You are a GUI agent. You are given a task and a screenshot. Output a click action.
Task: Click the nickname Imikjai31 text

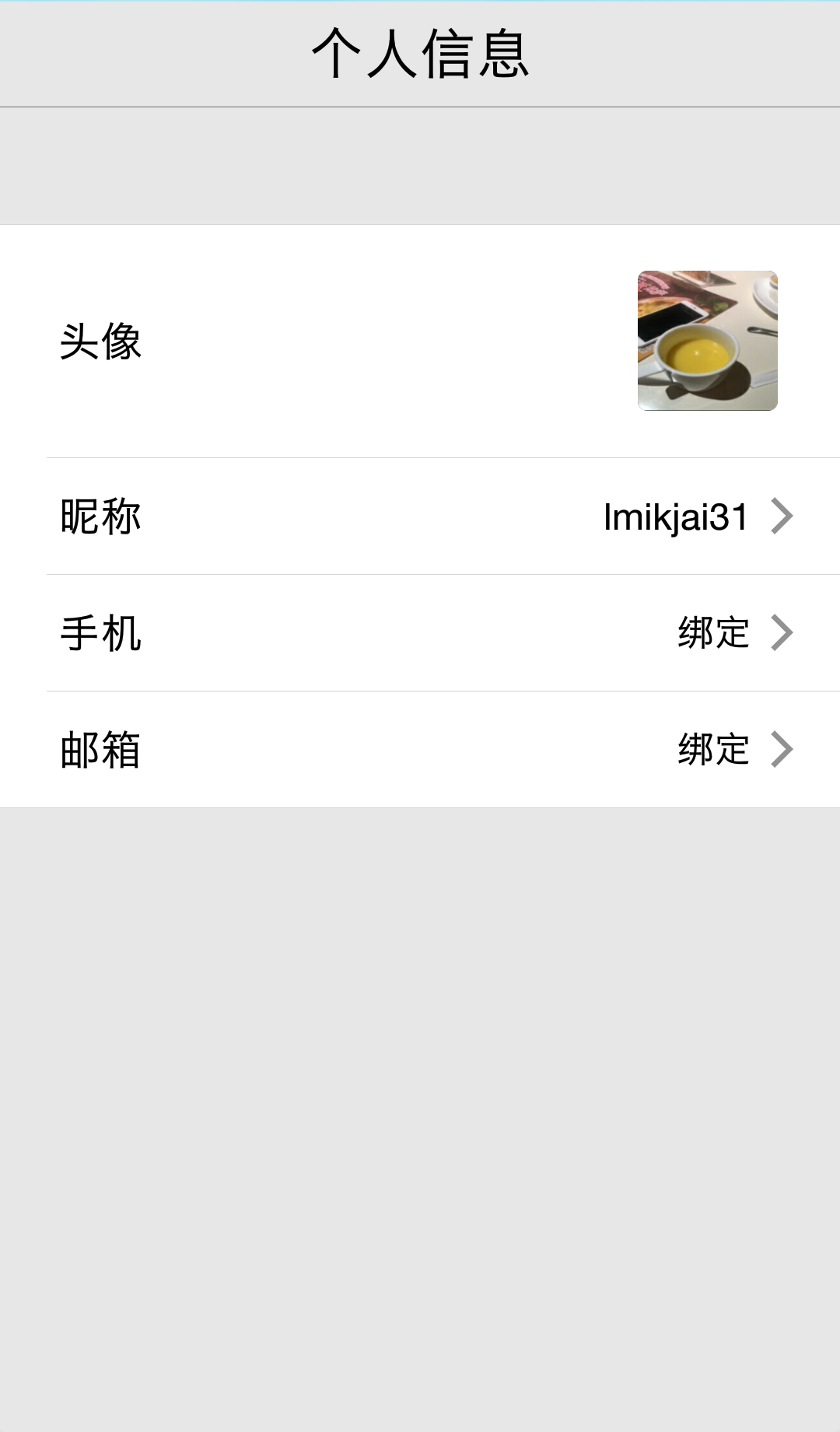(x=675, y=516)
